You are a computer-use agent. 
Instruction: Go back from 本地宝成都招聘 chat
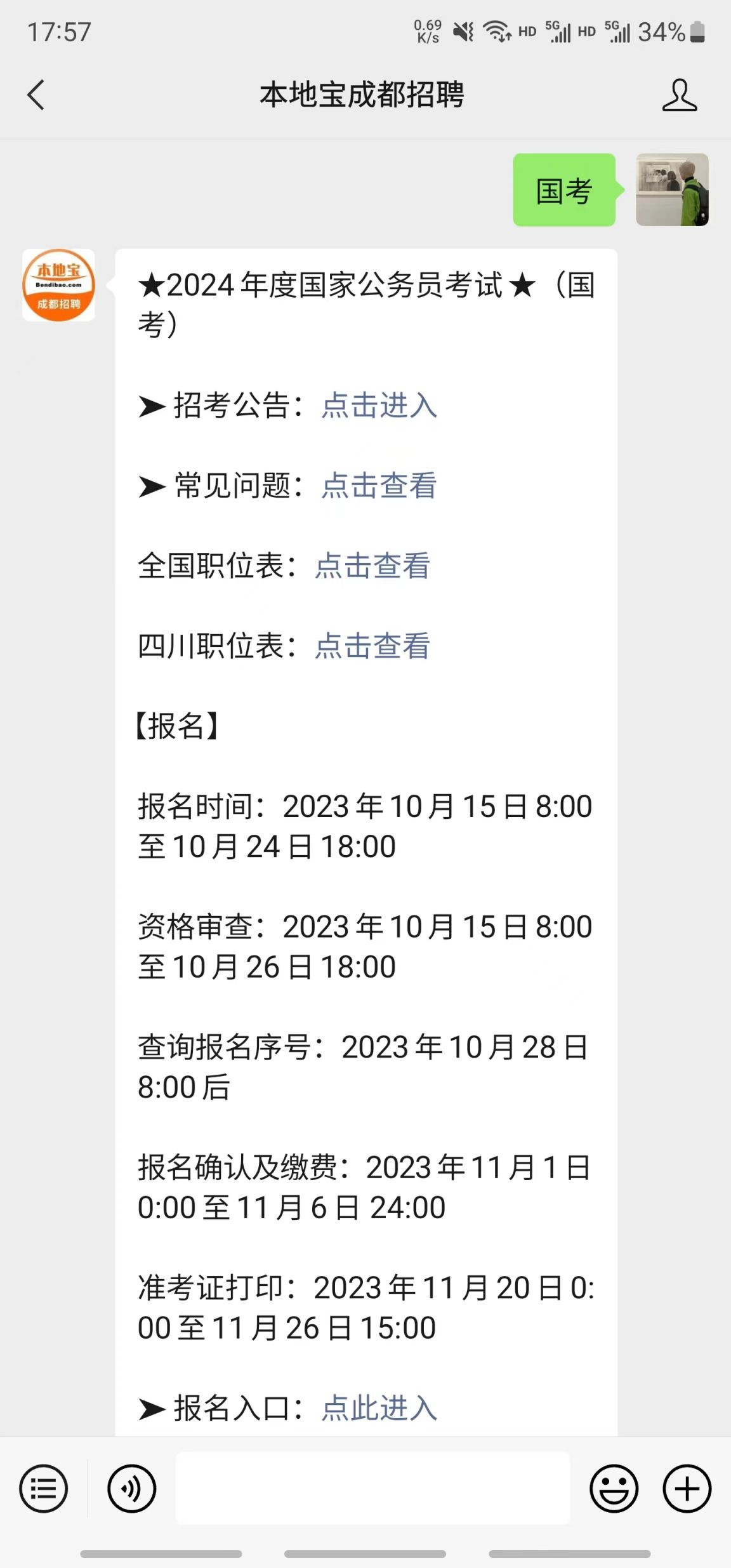[36, 95]
